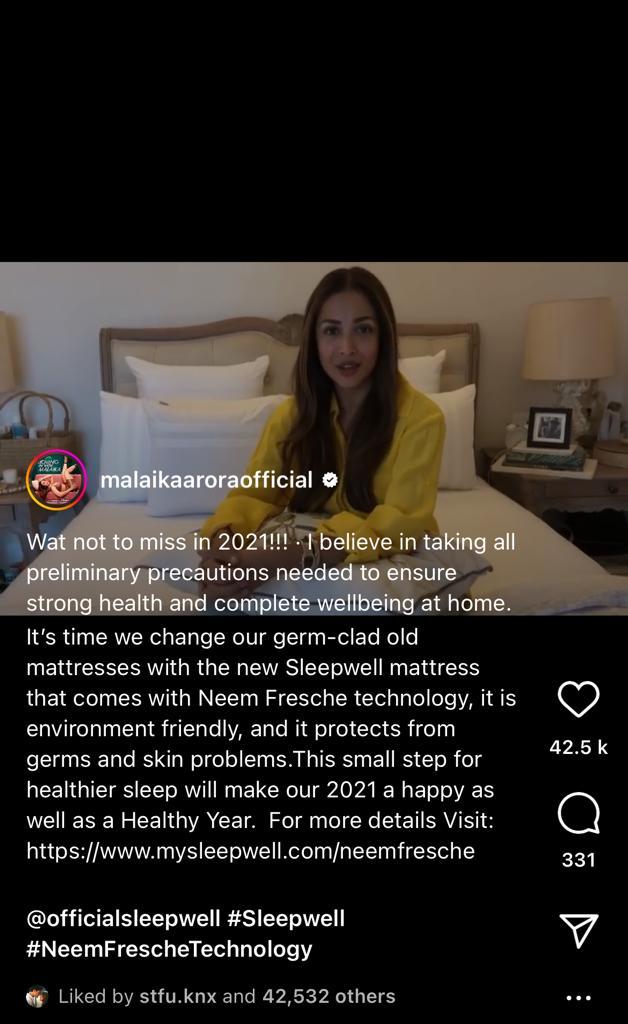Like this Sleepwell video post
This screenshot has width=628, height=1024.
click(x=578, y=699)
